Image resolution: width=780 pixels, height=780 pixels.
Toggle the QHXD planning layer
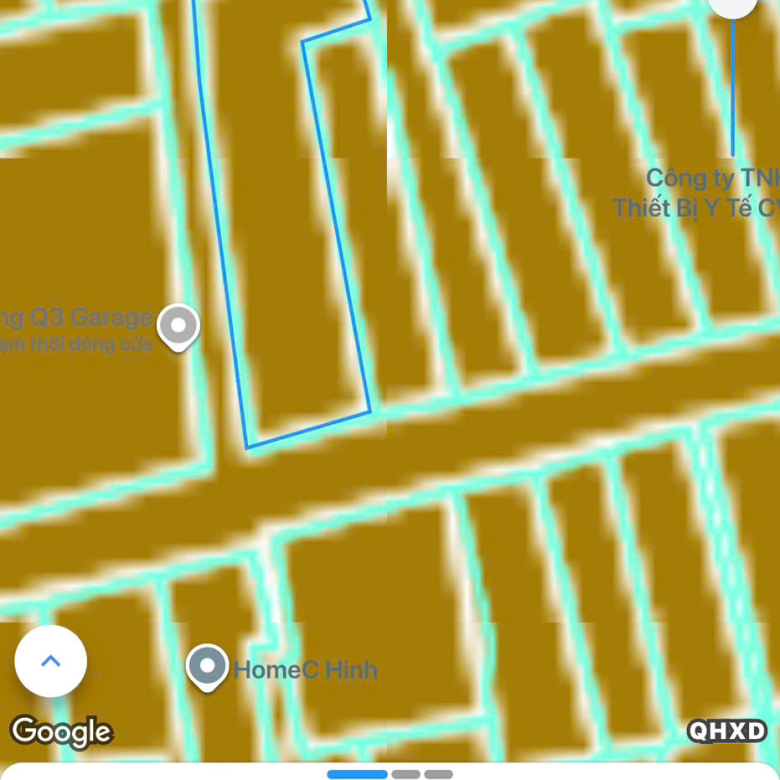point(727,731)
